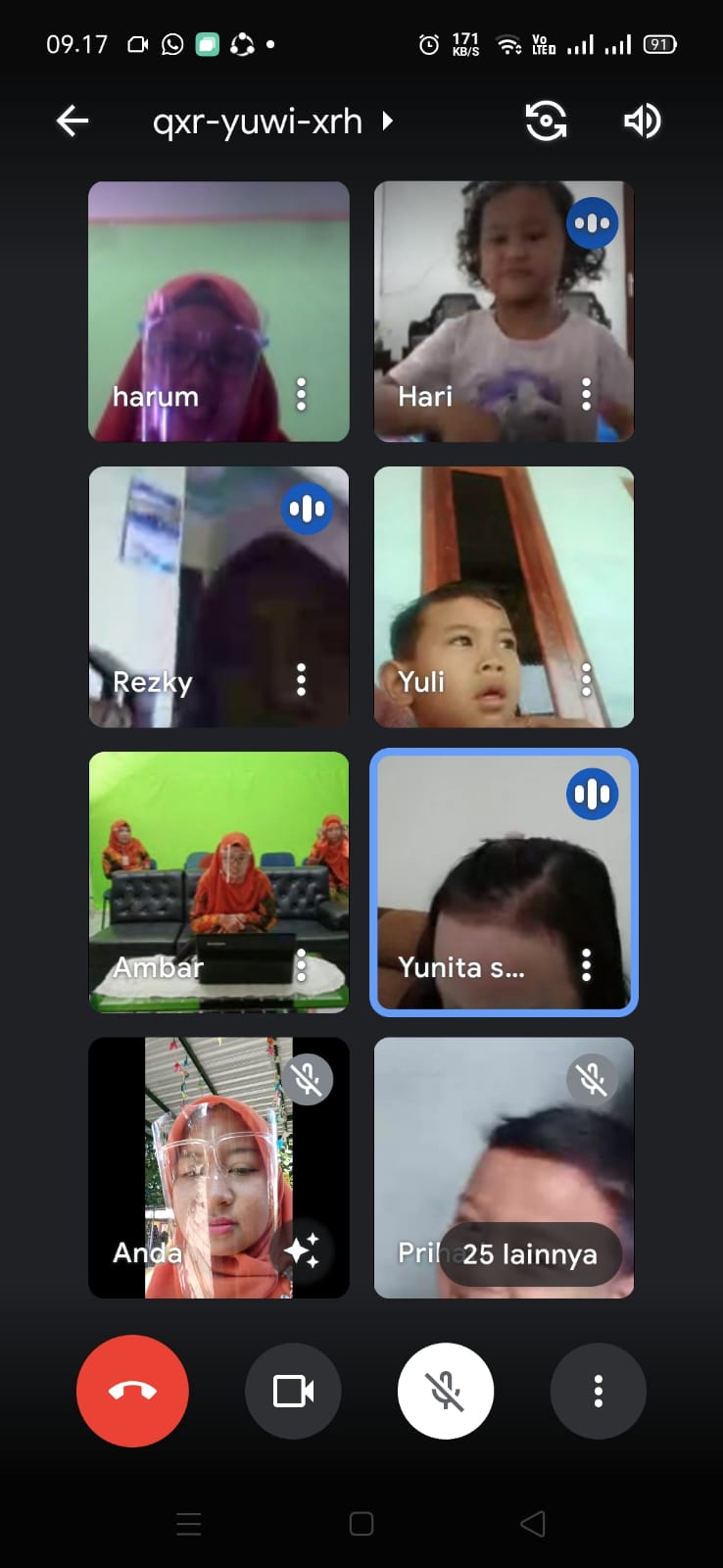Viewport: 723px width, 1568px height.
Task: Open options menu on Hari's tile
Action: click(586, 394)
